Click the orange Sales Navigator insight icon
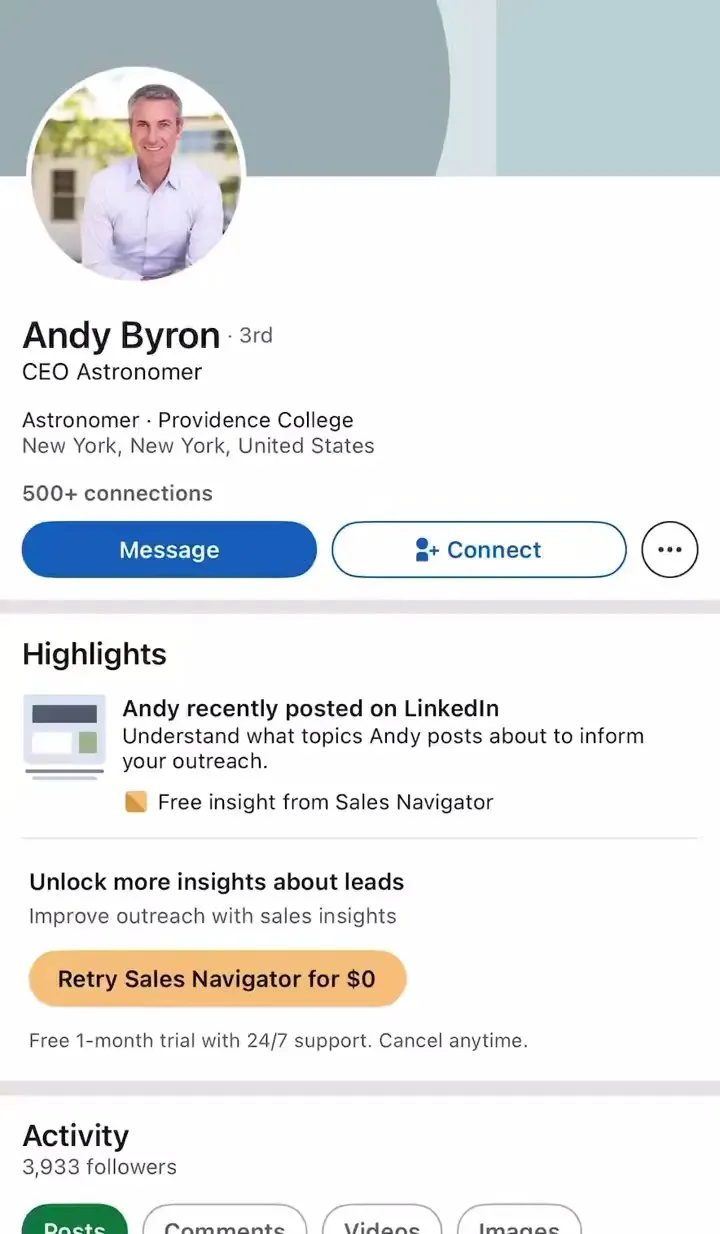The image size is (720, 1234). (x=136, y=801)
